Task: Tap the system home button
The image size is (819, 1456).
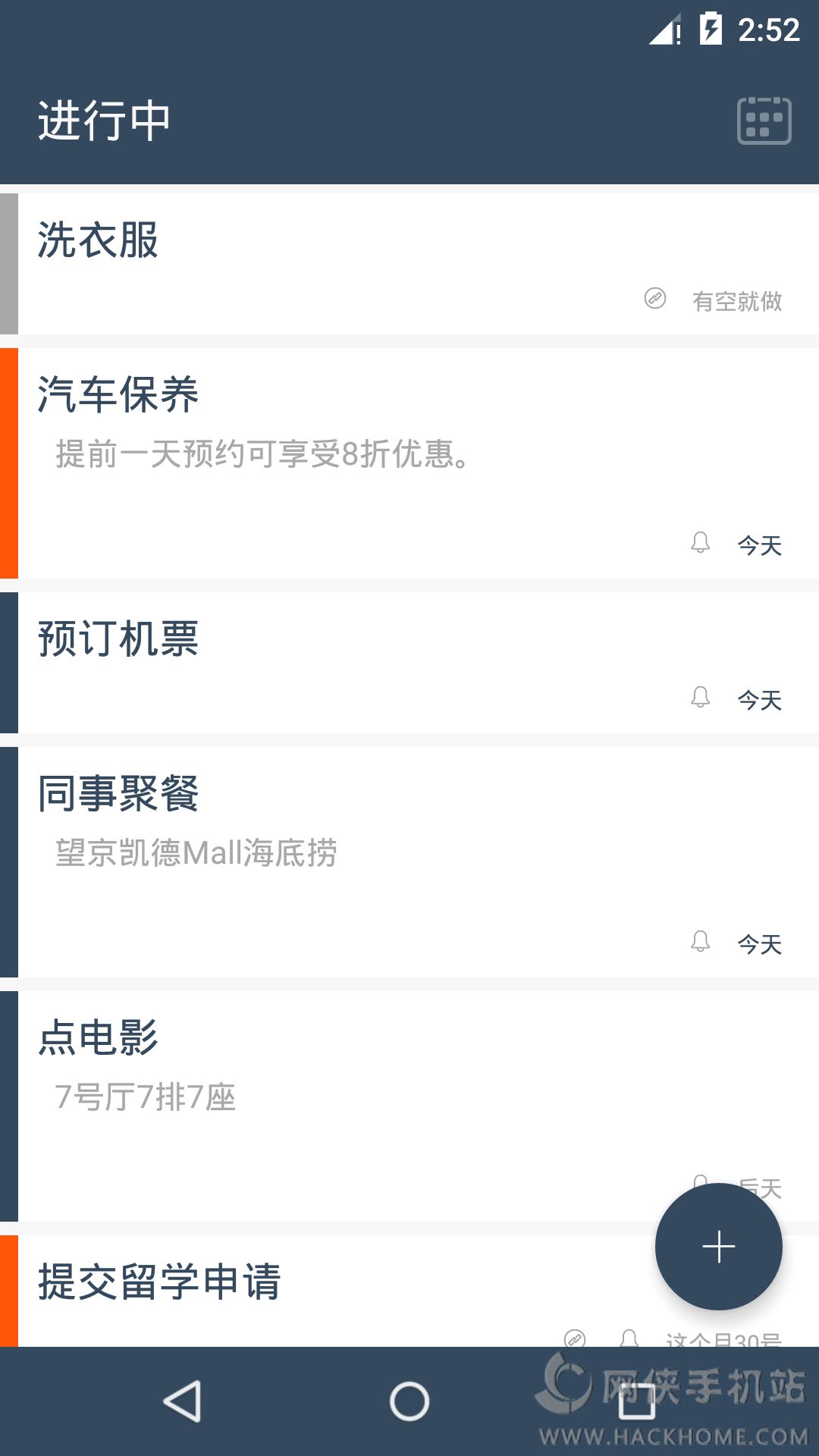Action: tap(409, 1401)
